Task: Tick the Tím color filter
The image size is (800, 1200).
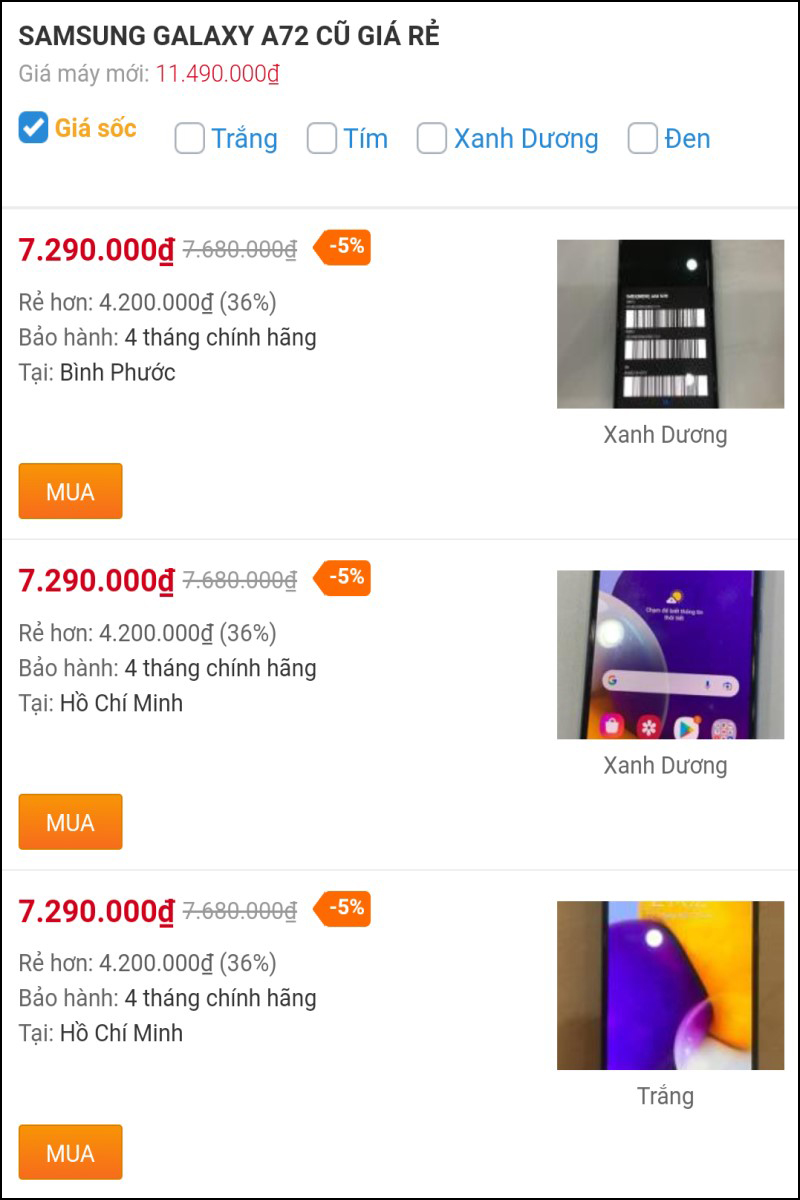Action: point(322,139)
